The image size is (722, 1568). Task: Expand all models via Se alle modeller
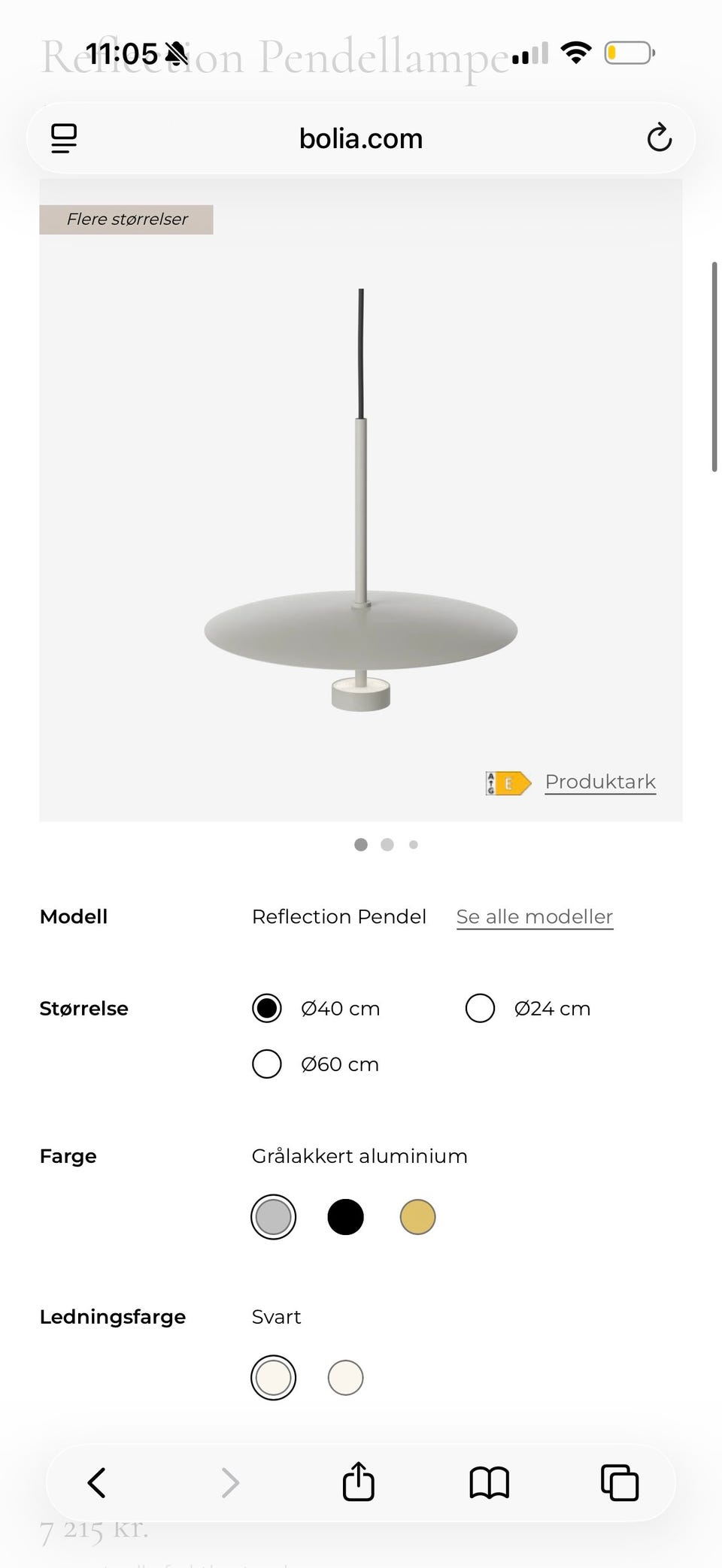click(x=534, y=916)
